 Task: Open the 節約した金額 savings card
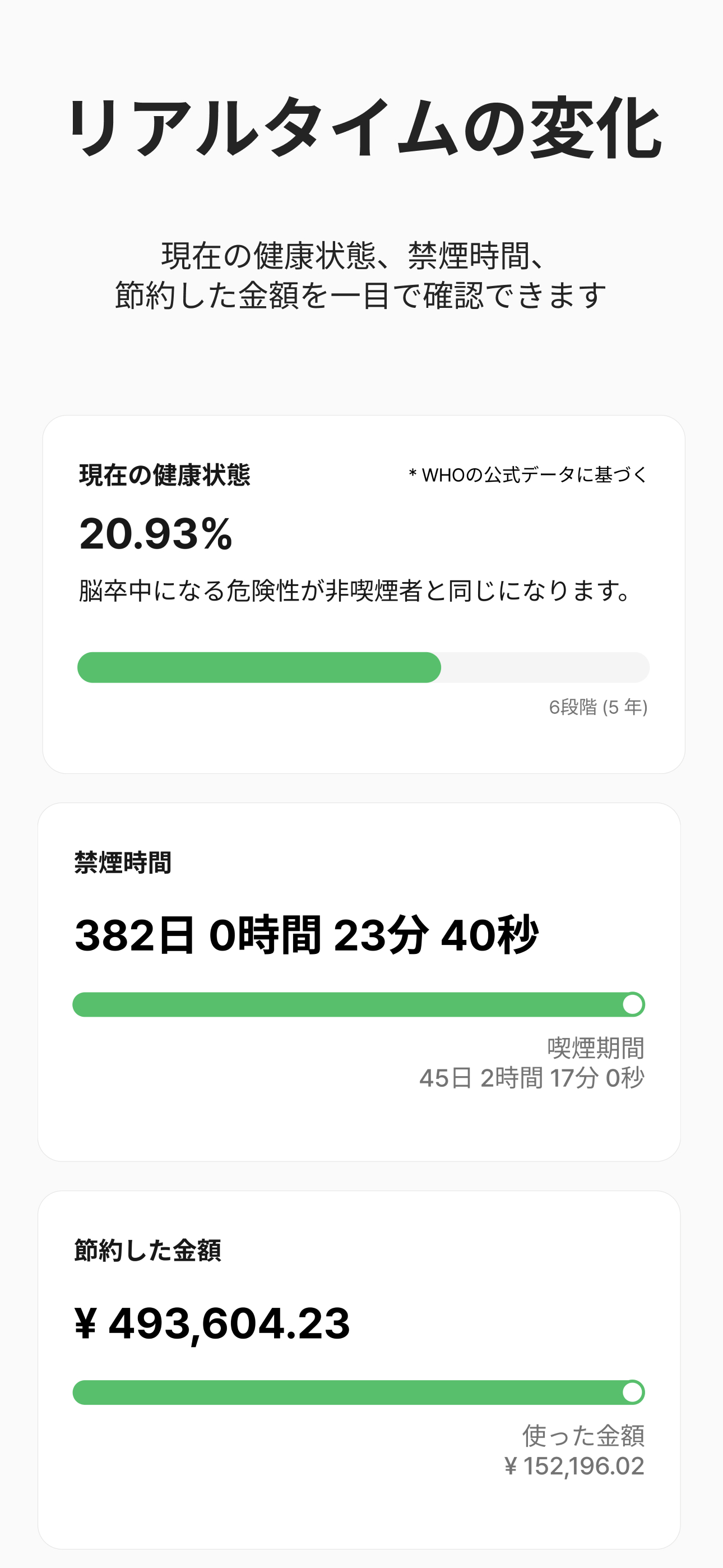click(x=361, y=1369)
